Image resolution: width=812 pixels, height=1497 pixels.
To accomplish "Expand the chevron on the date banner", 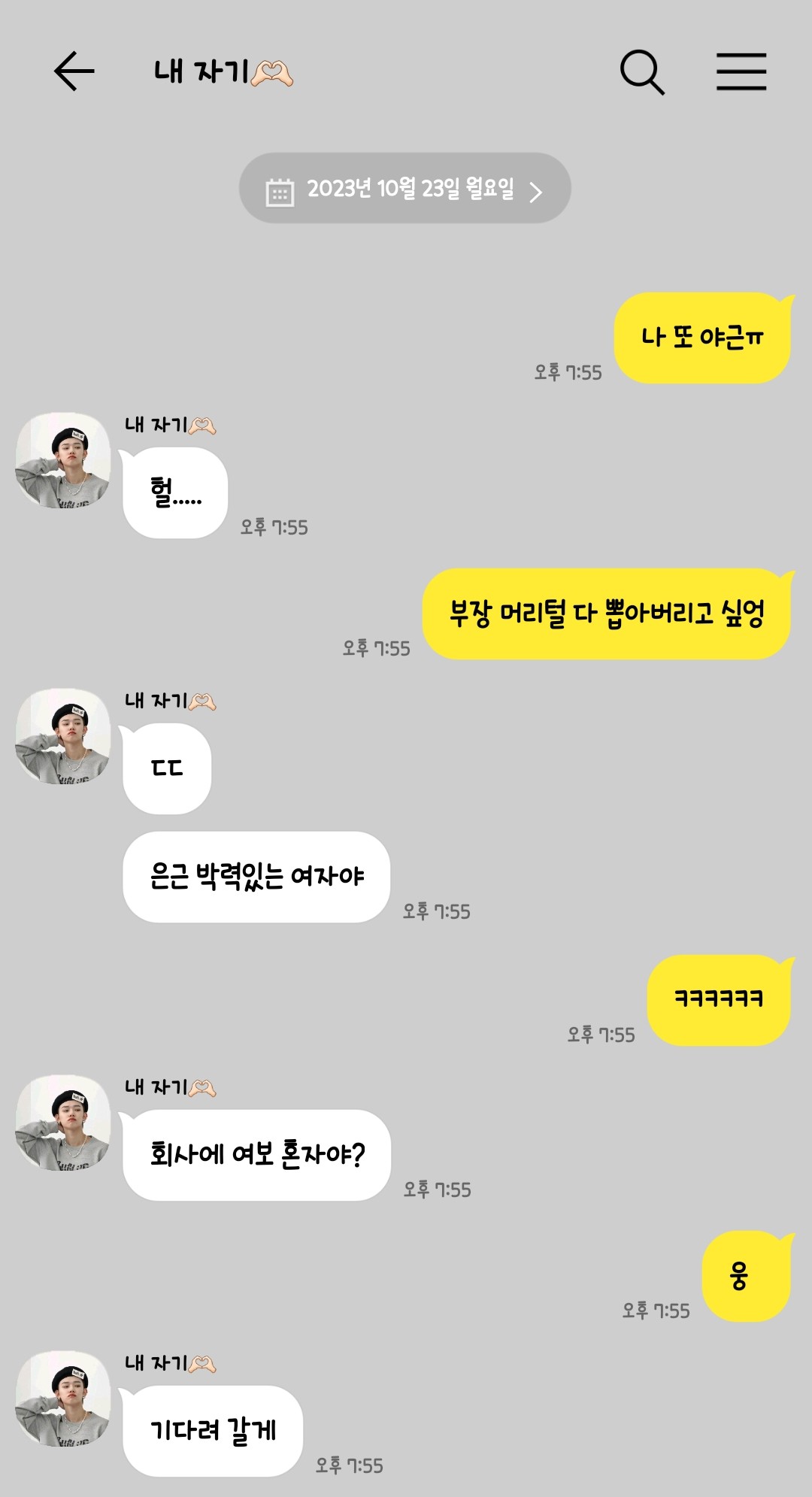I will [x=536, y=192].
